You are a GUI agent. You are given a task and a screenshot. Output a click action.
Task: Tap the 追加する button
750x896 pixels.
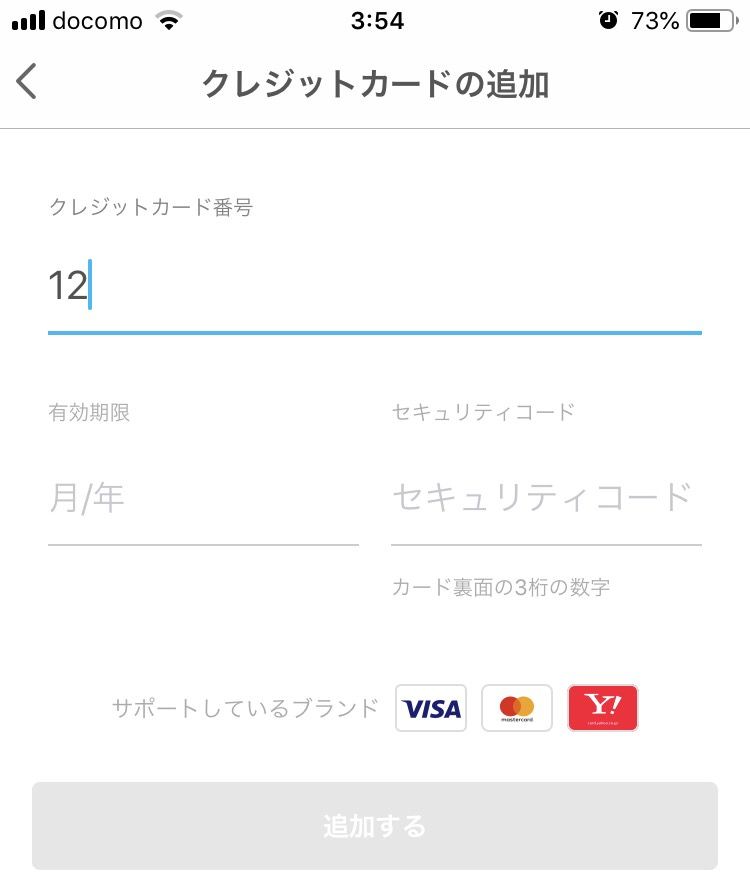[x=375, y=826]
